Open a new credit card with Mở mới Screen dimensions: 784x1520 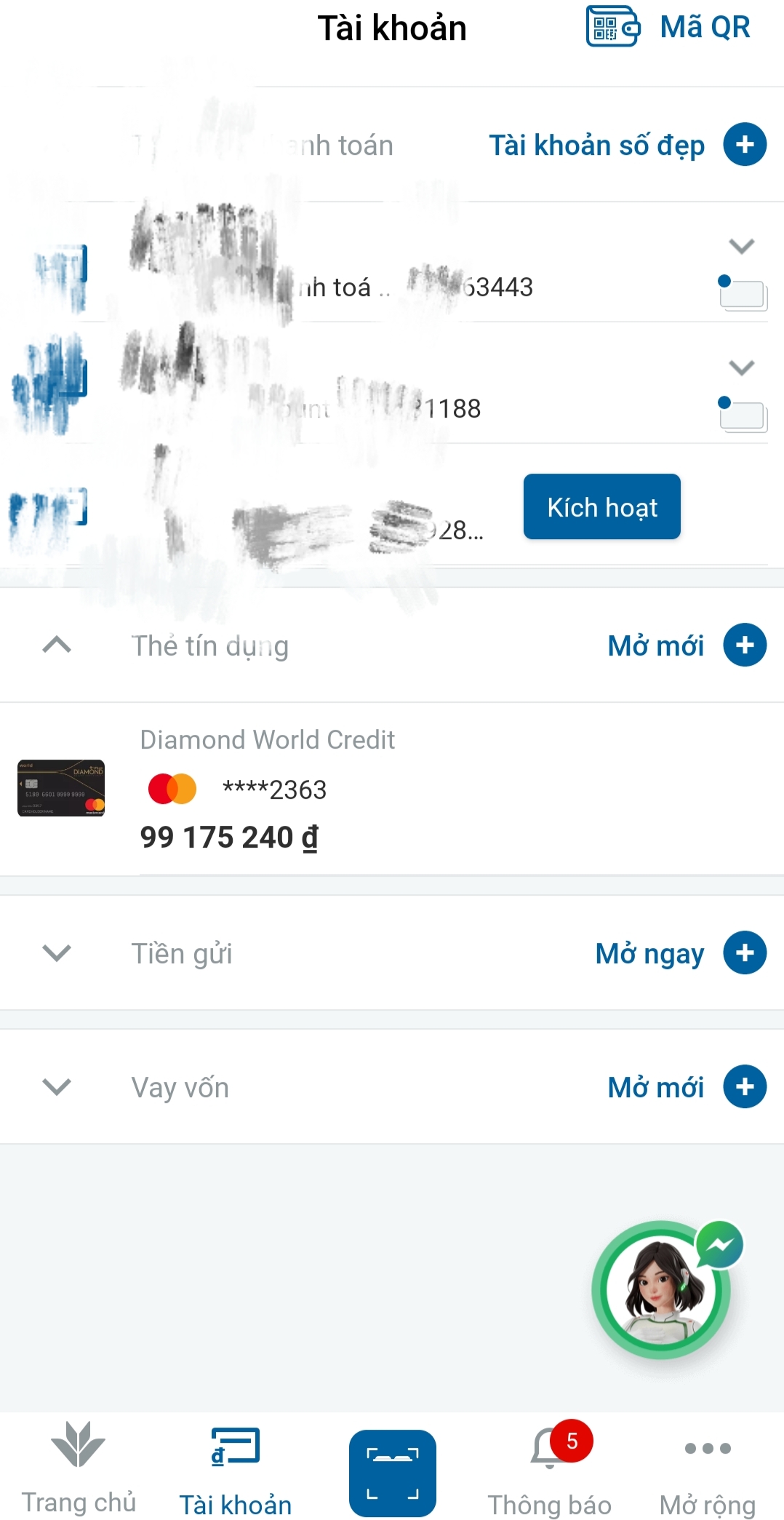pyautogui.click(x=744, y=645)
